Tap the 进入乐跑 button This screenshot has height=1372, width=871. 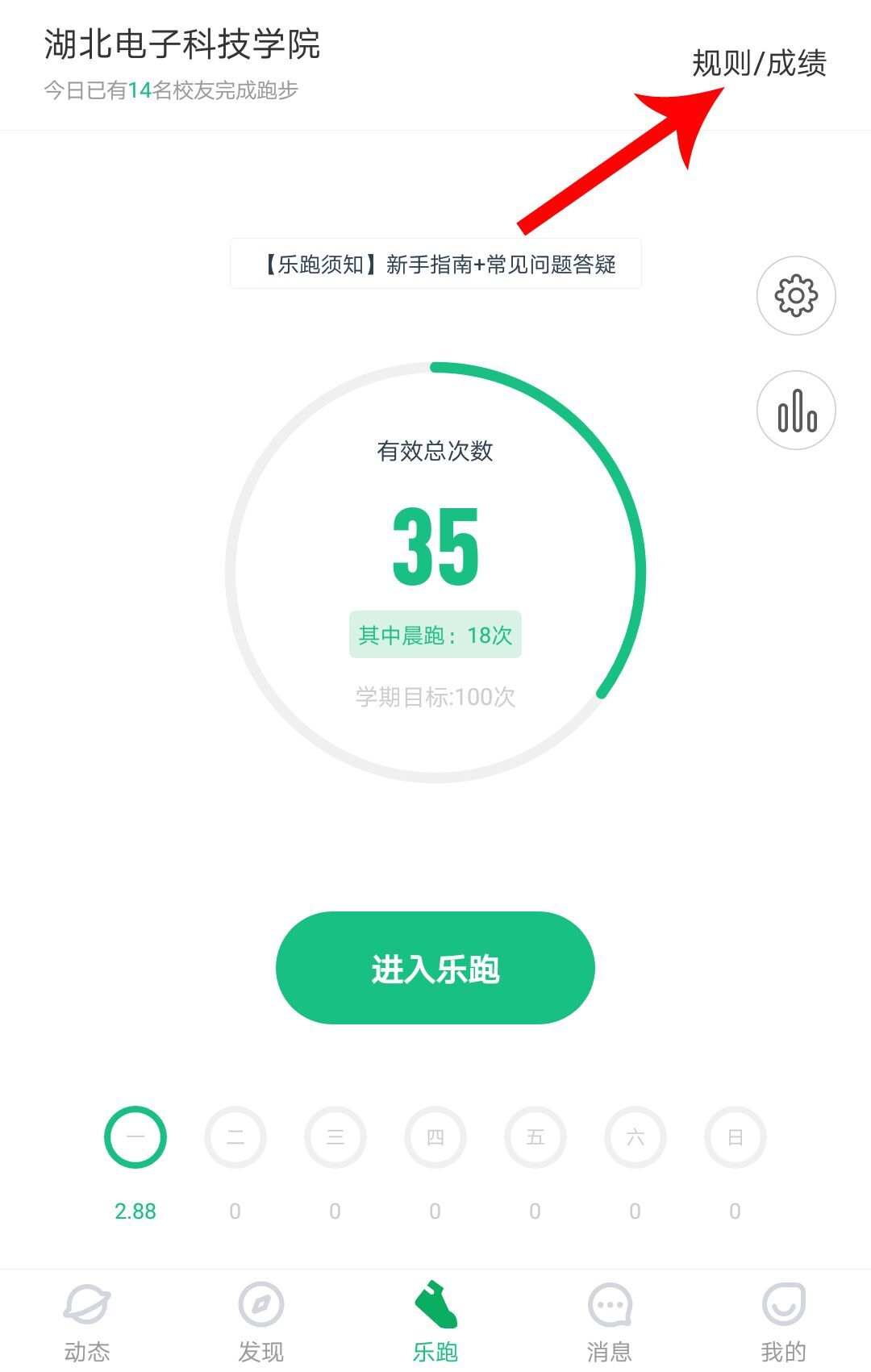(x=435, y=968)
